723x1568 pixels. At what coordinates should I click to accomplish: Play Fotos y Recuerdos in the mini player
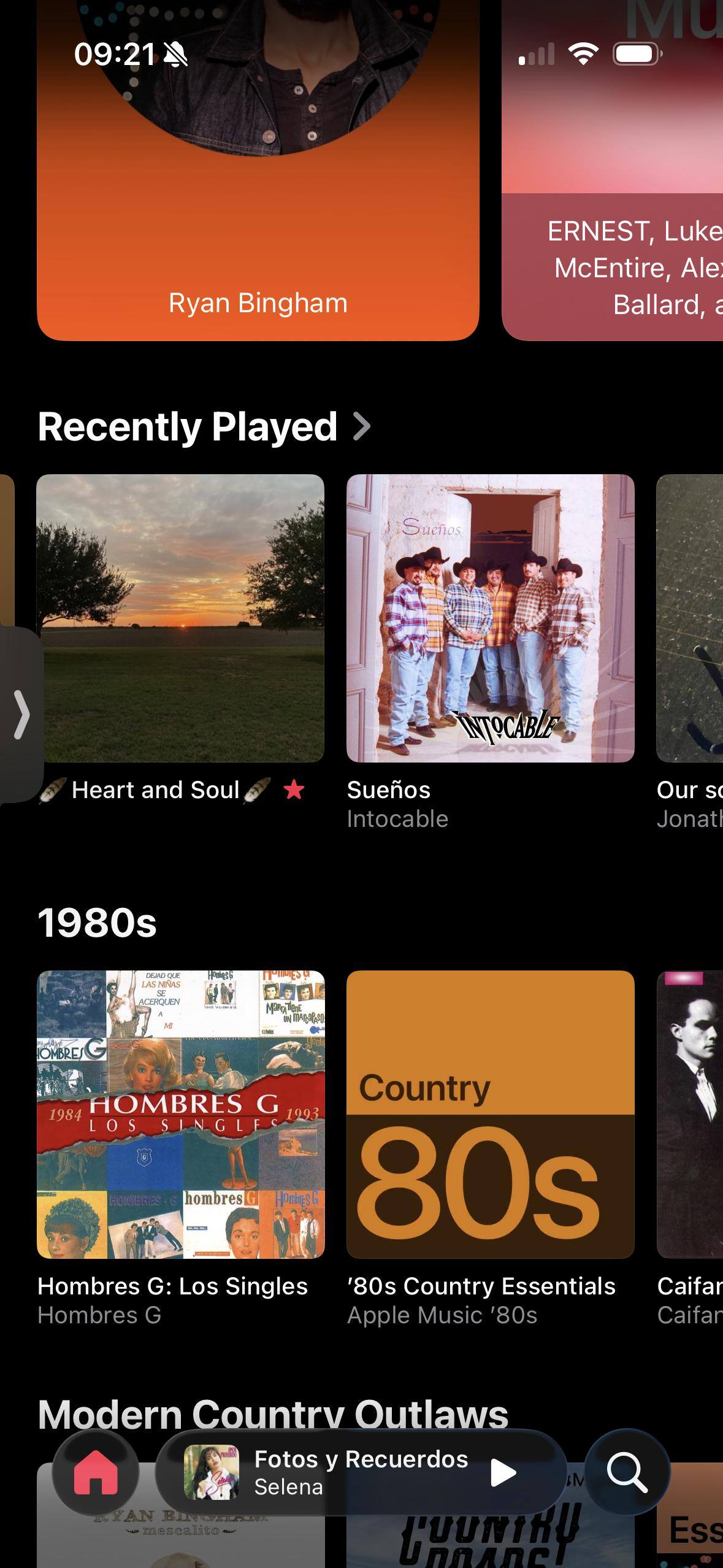[x=503, y=1472]
